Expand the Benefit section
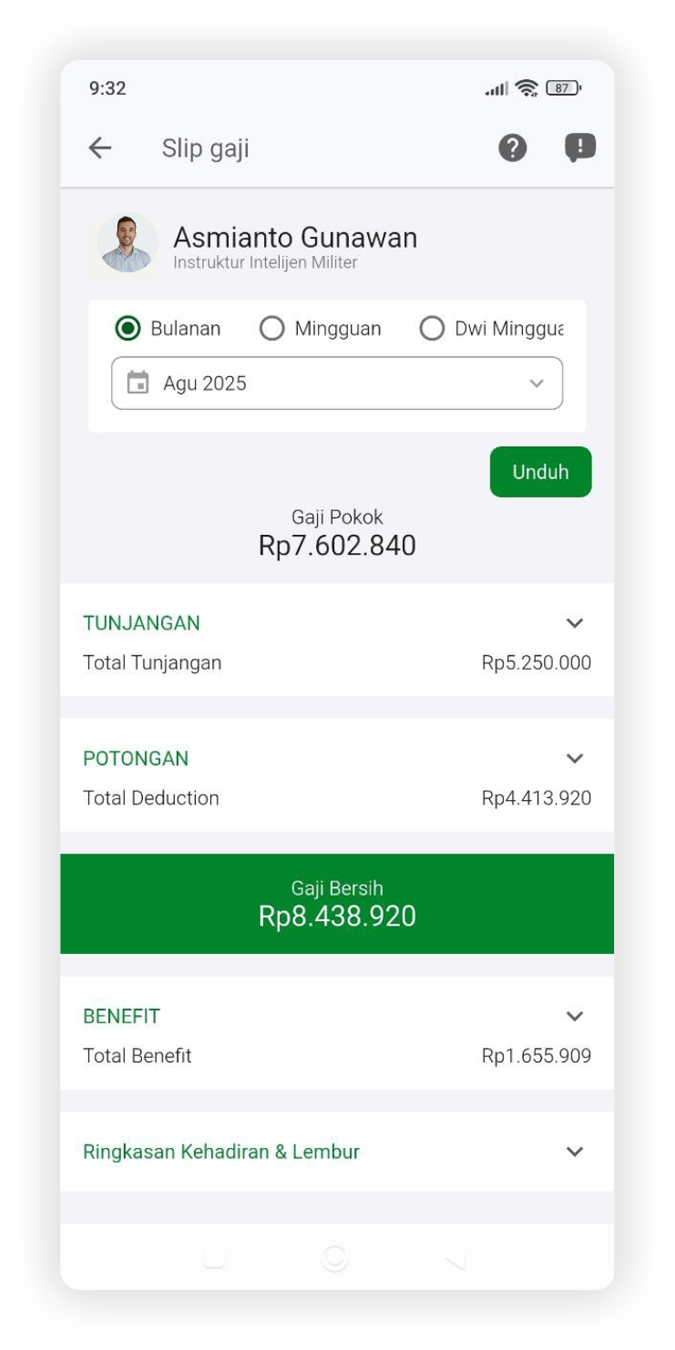The height and width of the screenshot is (1350, 675). [x=574, y=1016]
